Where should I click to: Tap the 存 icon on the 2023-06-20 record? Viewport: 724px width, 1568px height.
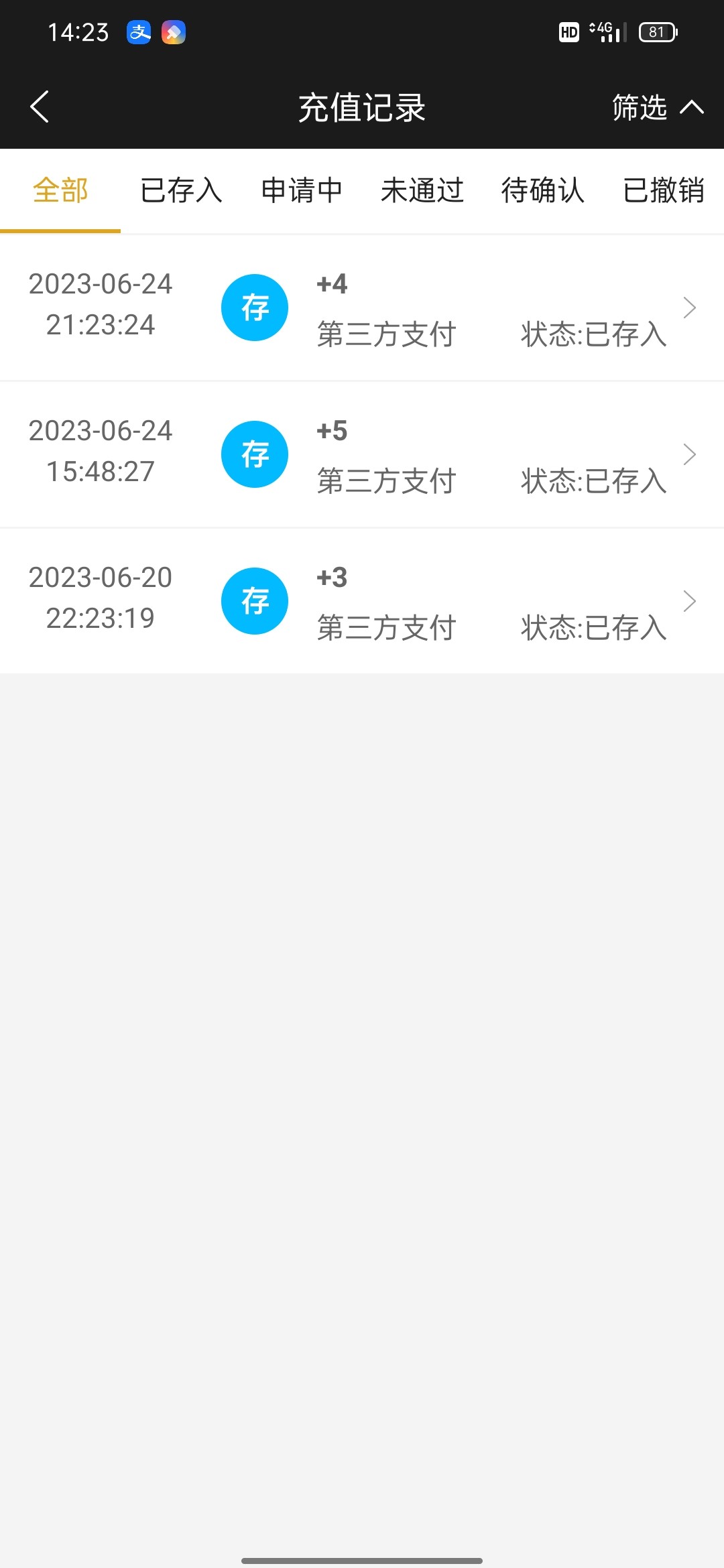click(255, 601)
